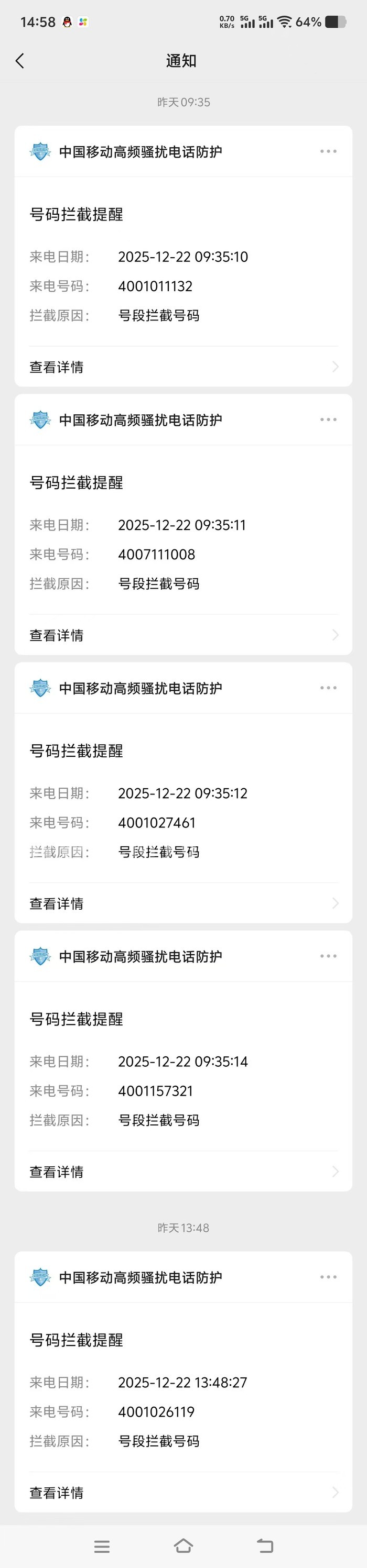Open overflow menu on the 4001011132 notification
Viewport: 367px width, 1568px height.
[x=328, y=151]
